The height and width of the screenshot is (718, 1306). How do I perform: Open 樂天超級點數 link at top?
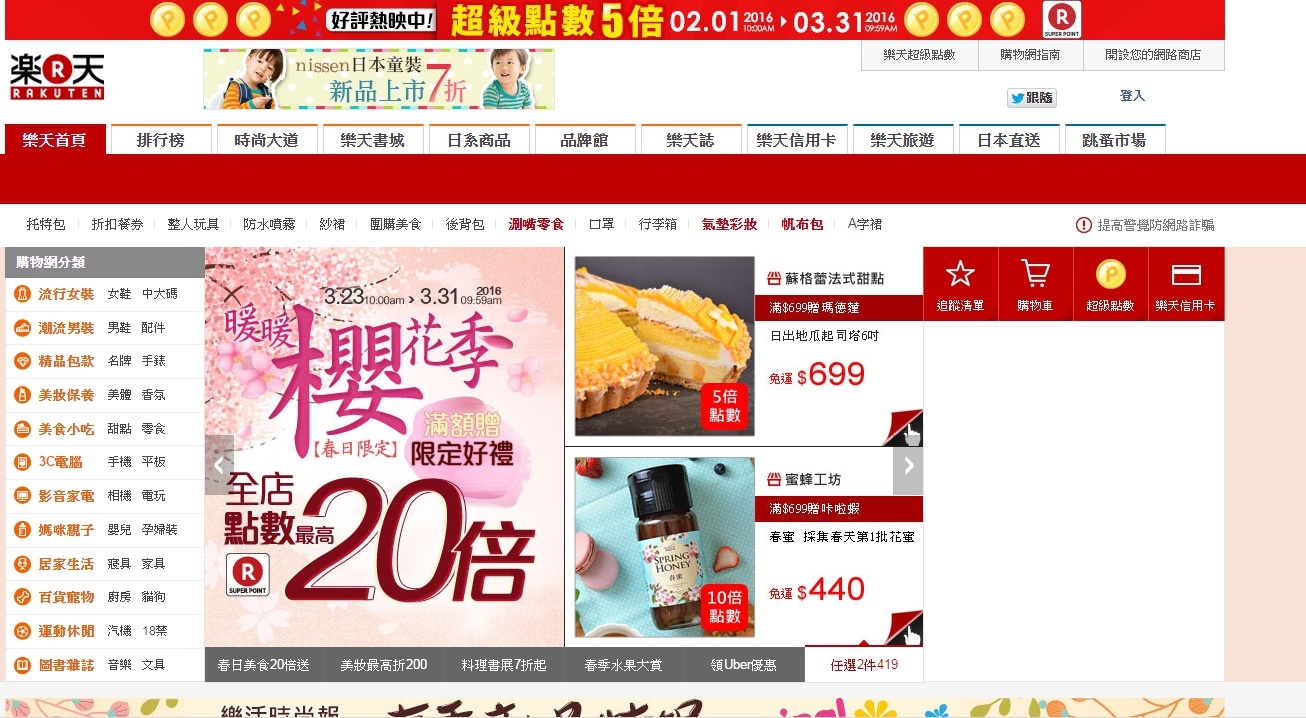(919, 55)
